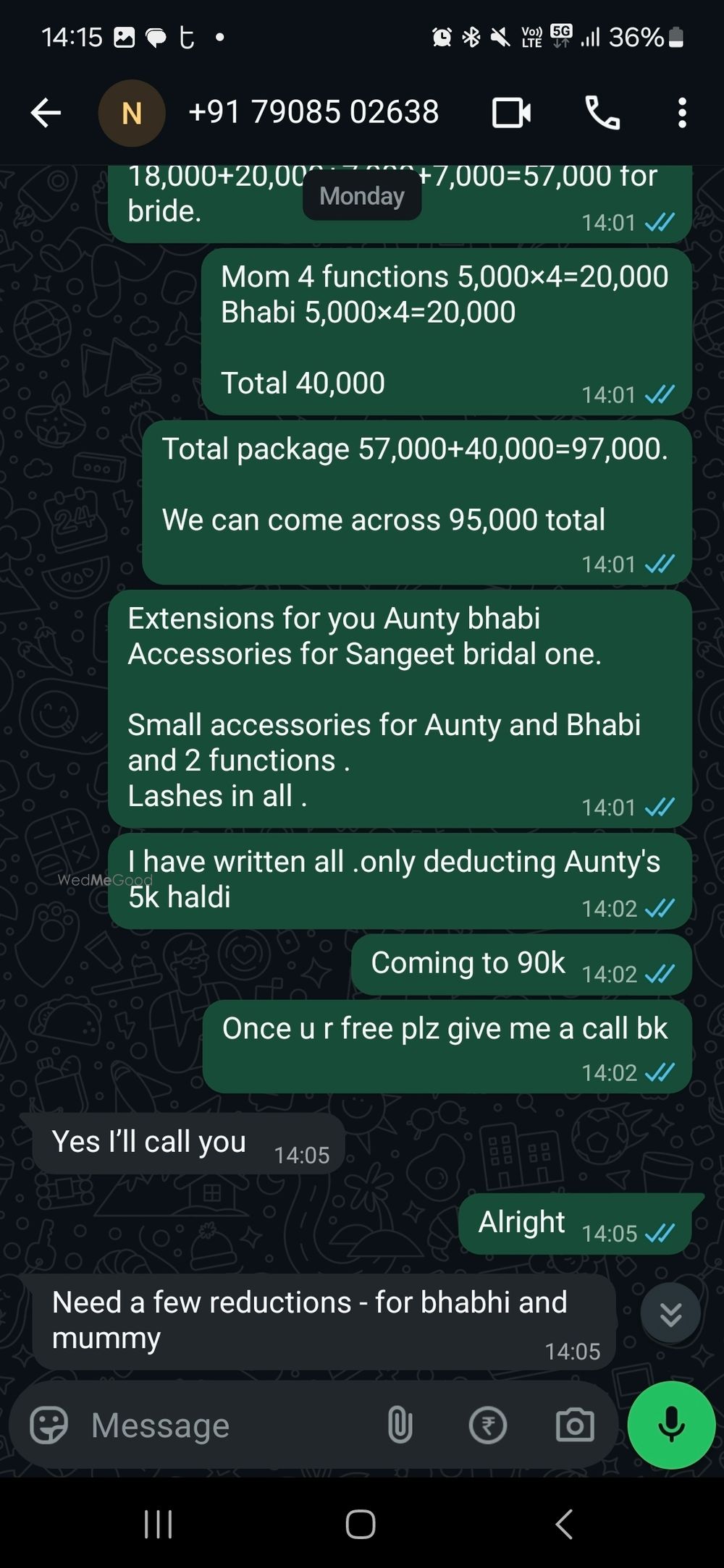Open the contact's profile picture avatar

coord(132,113)
